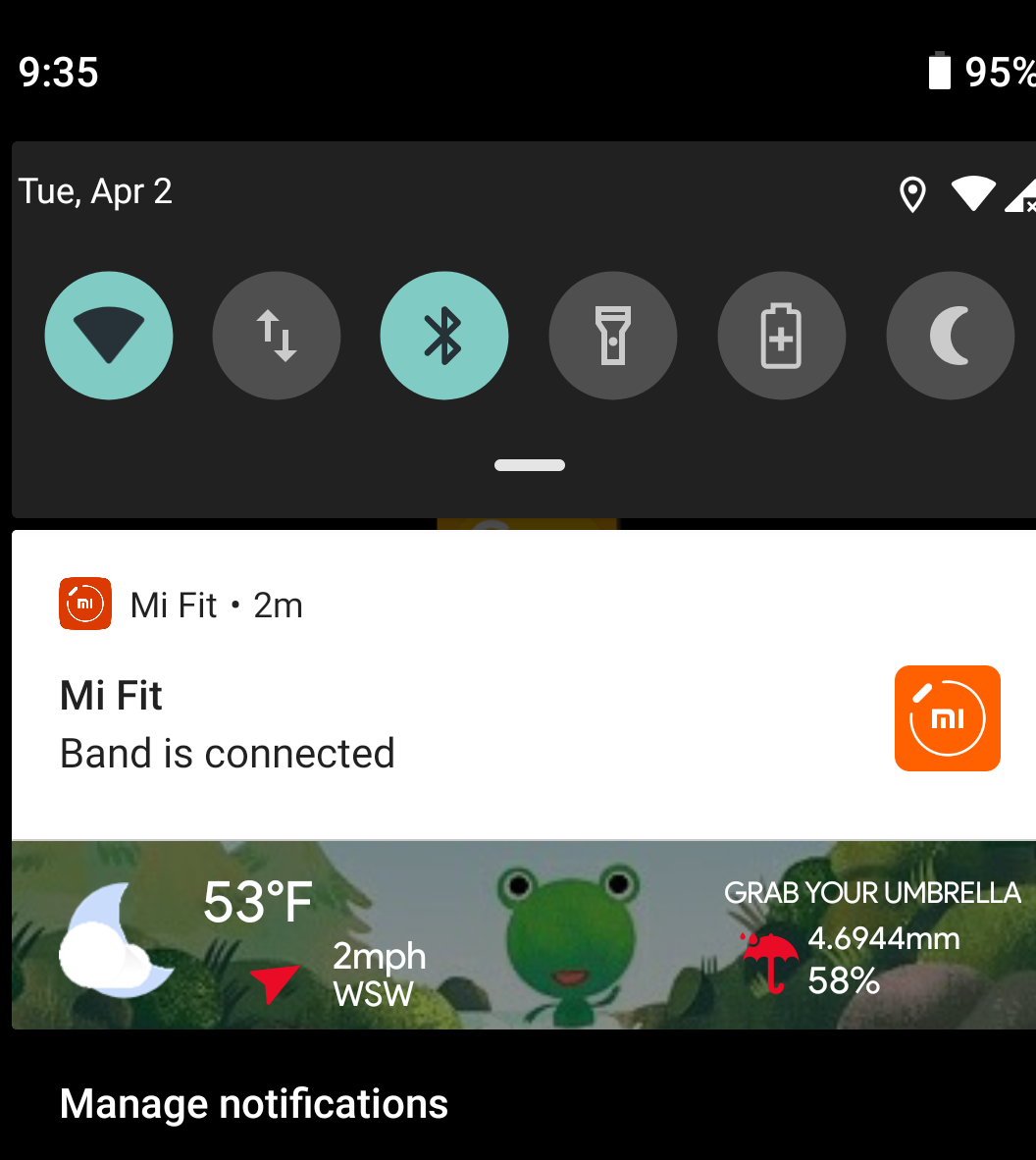Viewport: 1036px width, 1160px height.
Task: Toggle Do Not Disturb moon tile
Action: (x=950, y=336)
